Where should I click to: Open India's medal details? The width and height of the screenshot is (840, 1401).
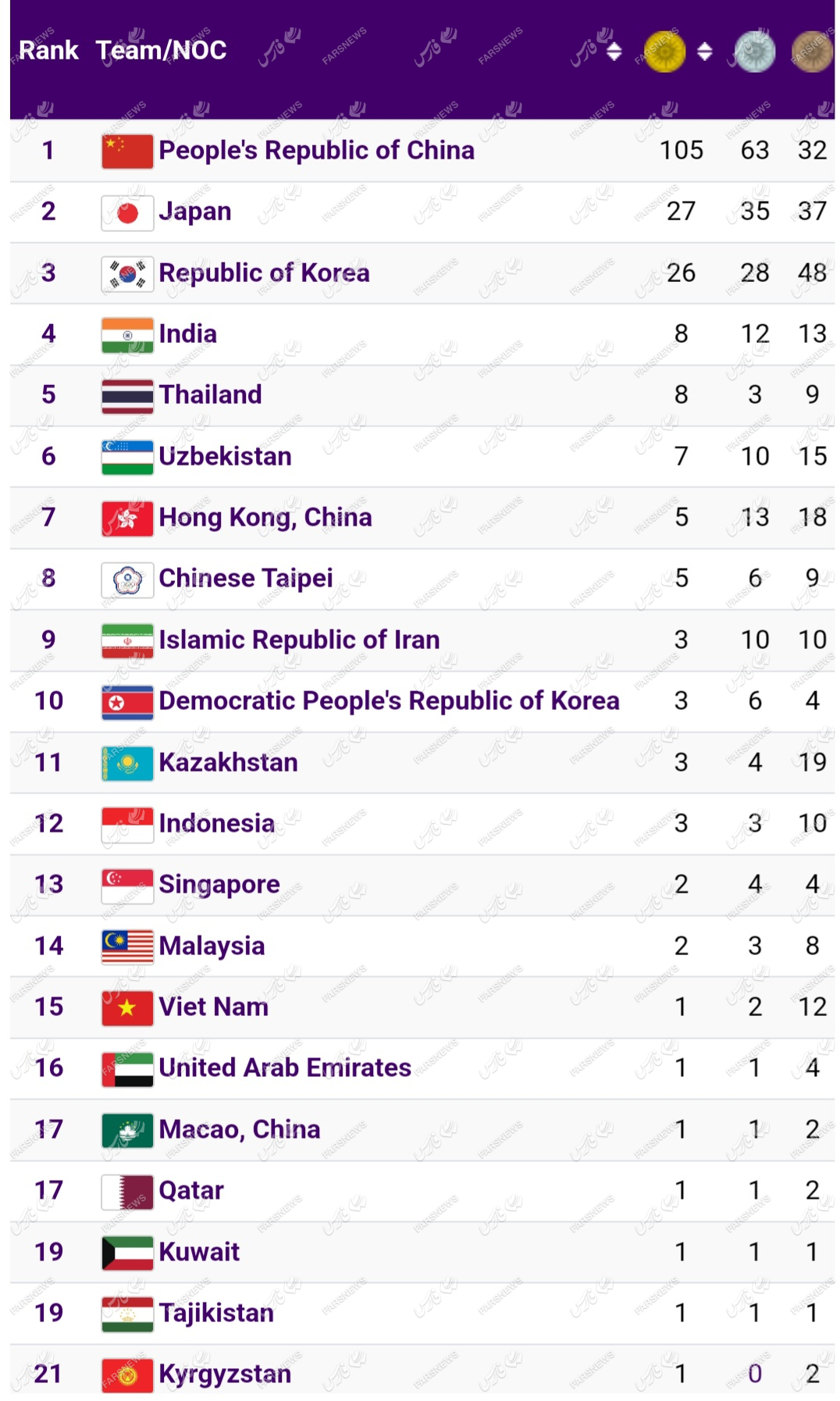188,333
